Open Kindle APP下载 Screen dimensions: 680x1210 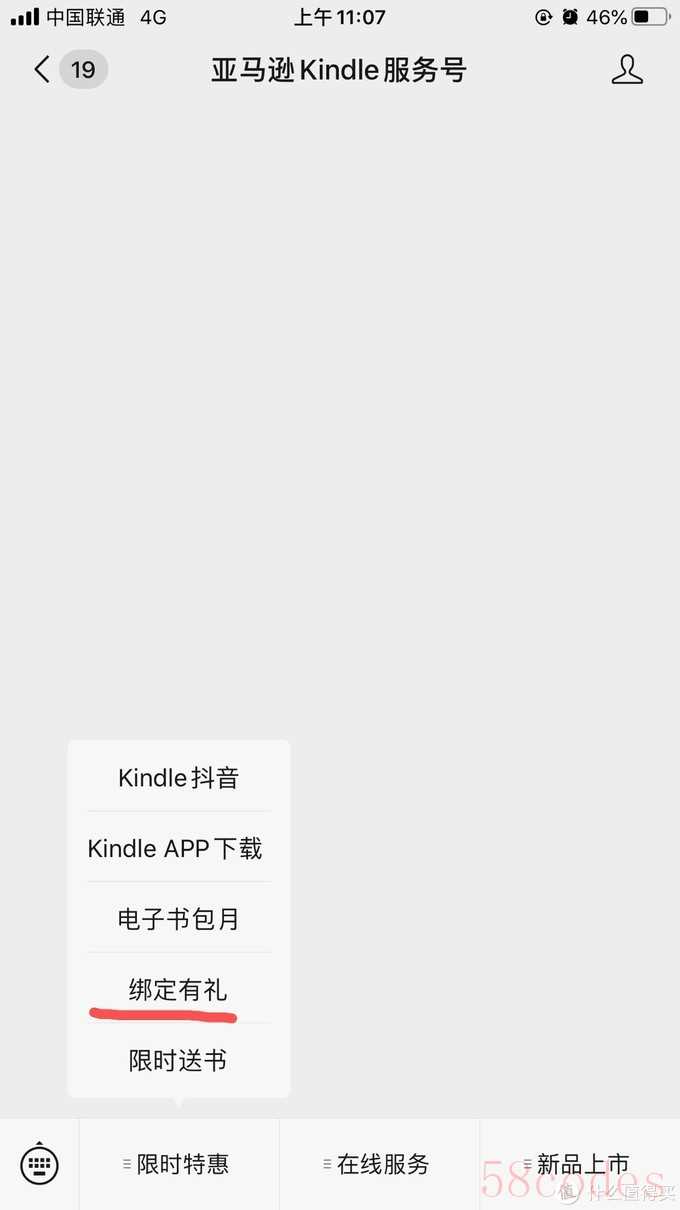[178, 847]
